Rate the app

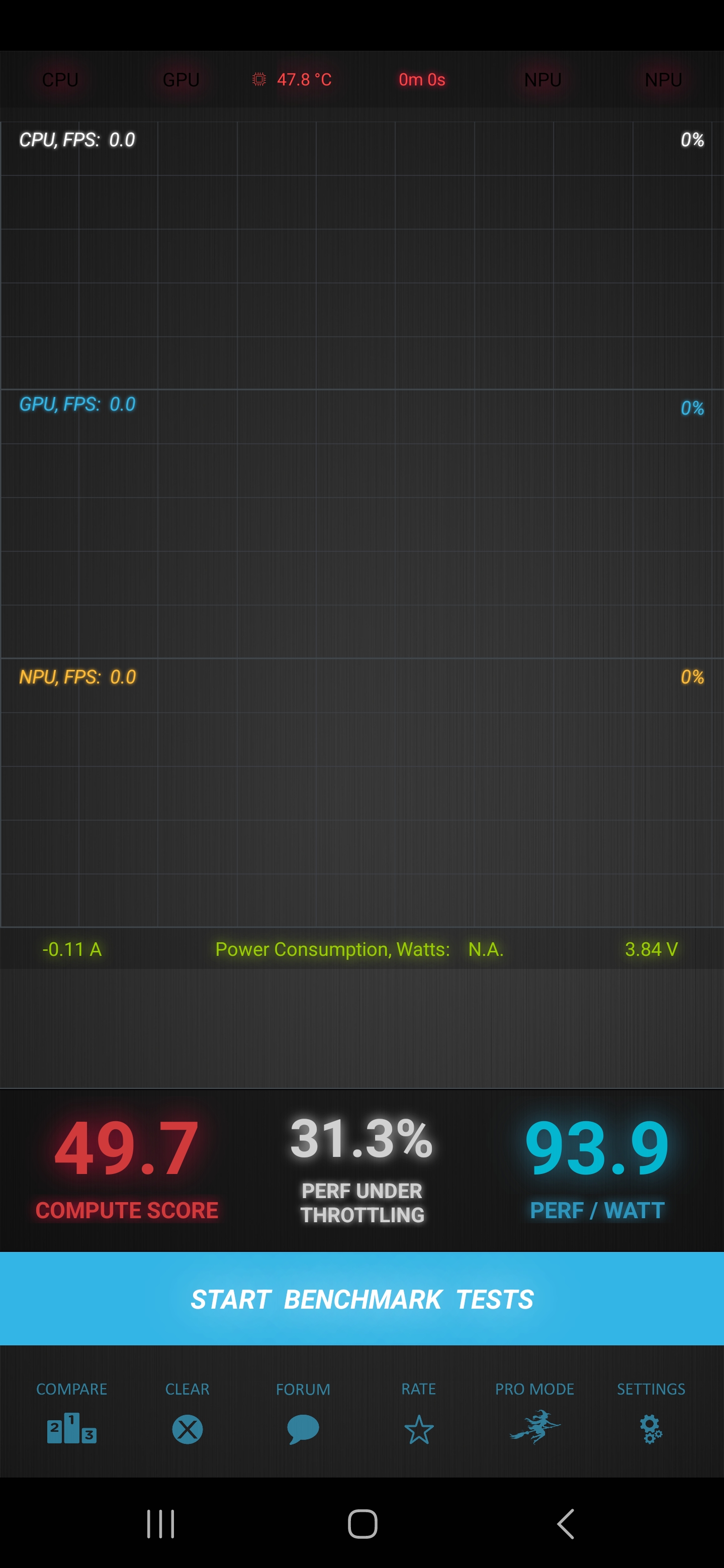[x=418, y=1415]
